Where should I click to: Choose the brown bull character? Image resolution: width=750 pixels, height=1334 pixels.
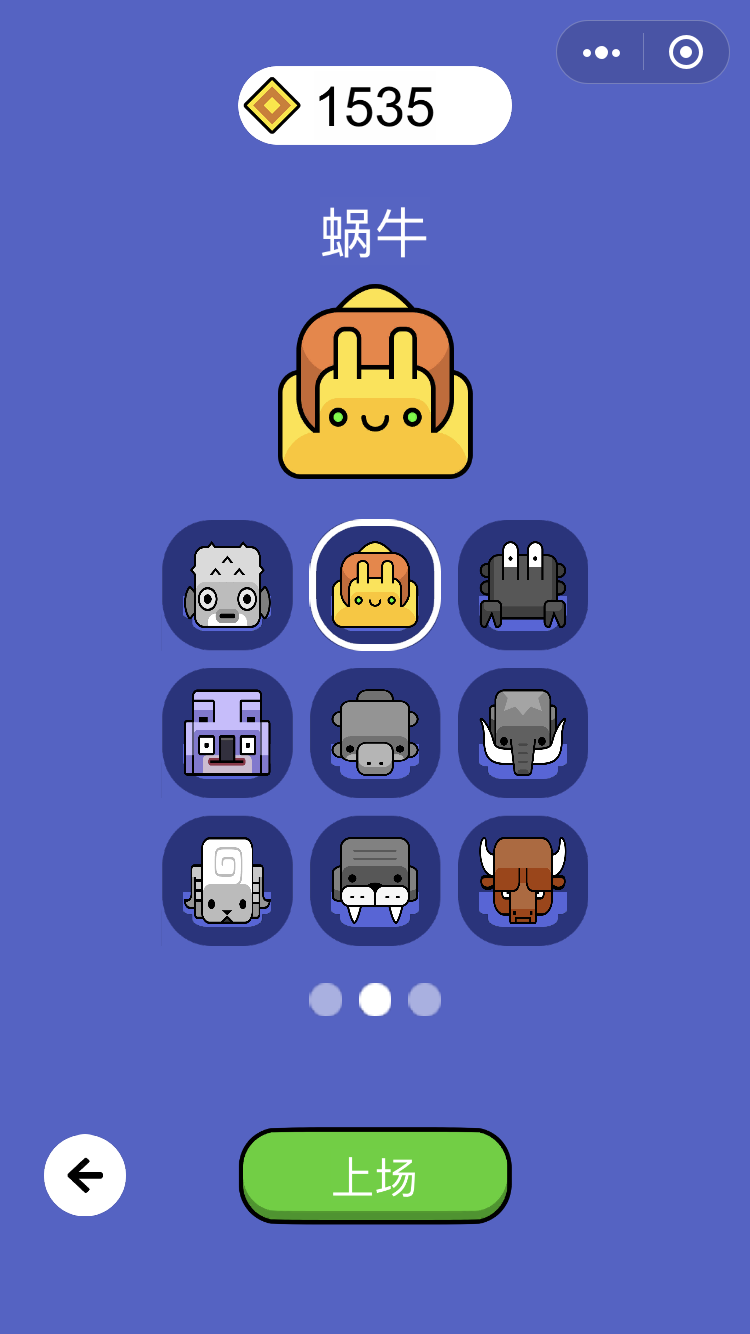(x=523, y=881)
